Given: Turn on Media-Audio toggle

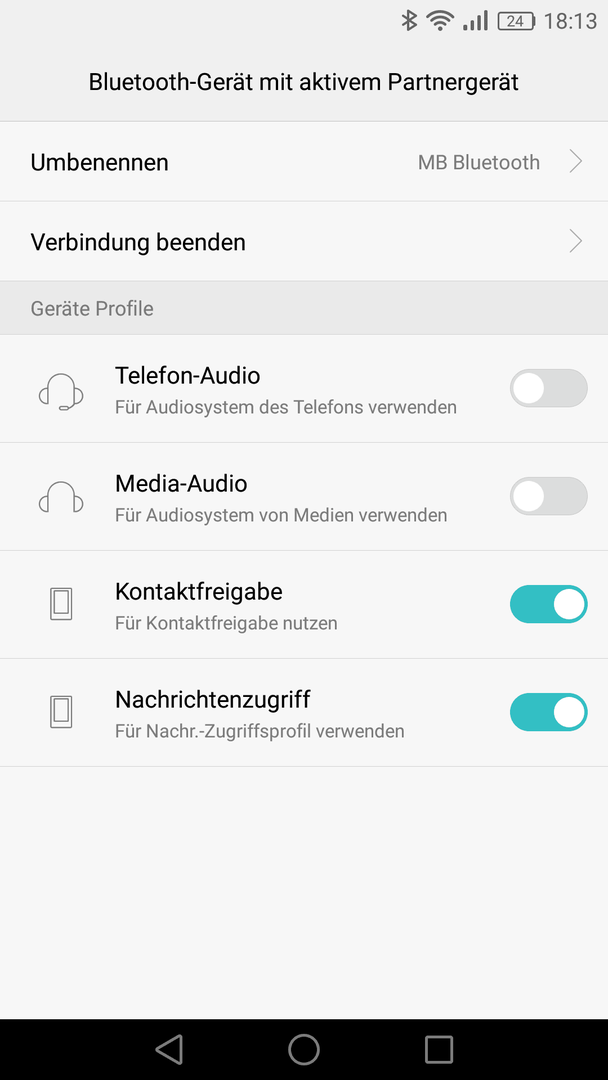Looking at the screenshot, I should pos(548,496).
